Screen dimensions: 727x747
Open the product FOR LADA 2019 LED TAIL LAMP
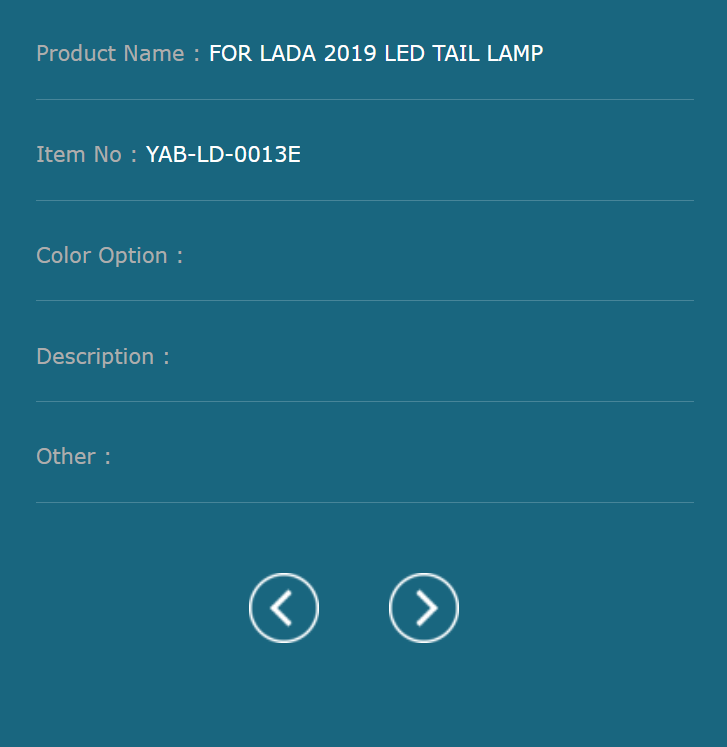click(376, 54)
